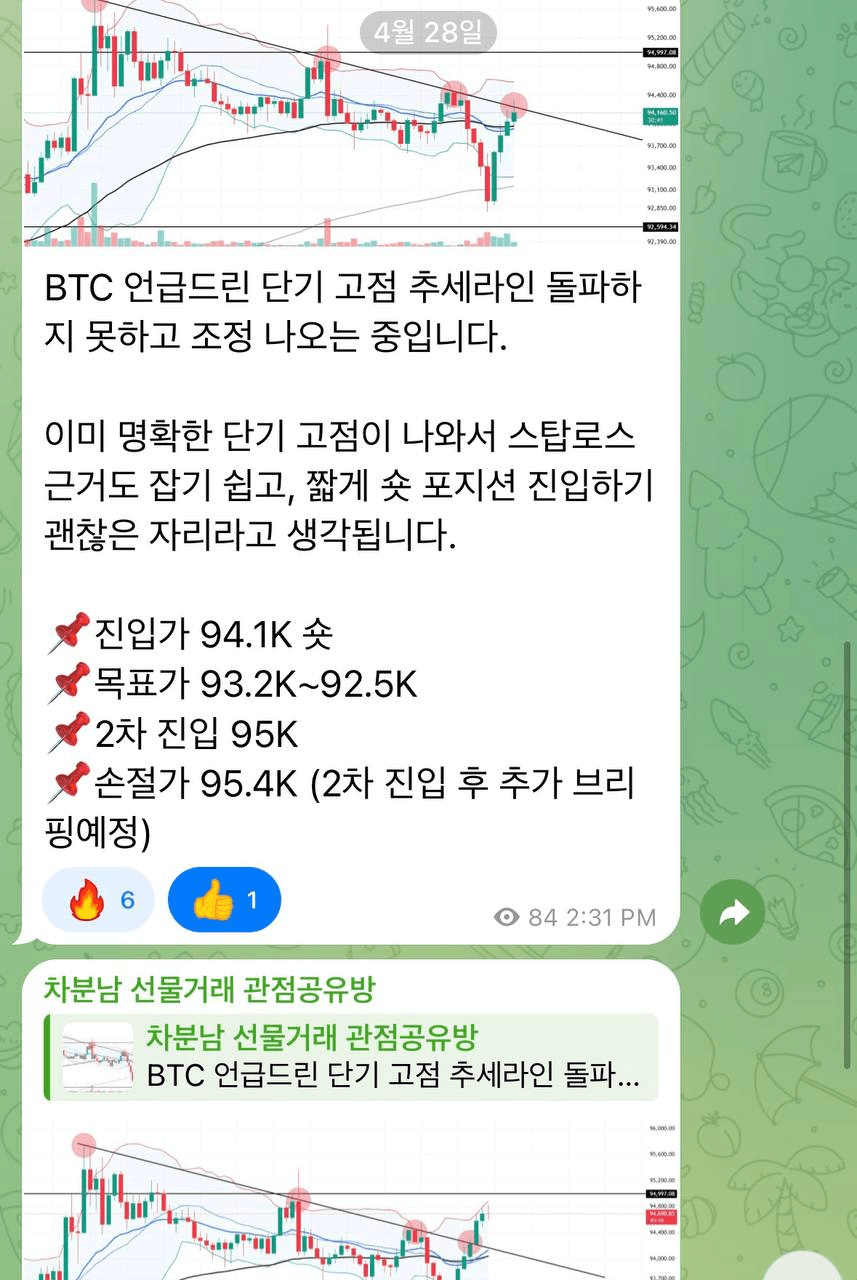Add a thumbs up reaction to the post
Screen dimensions: 857x1280
pos(224,900)
